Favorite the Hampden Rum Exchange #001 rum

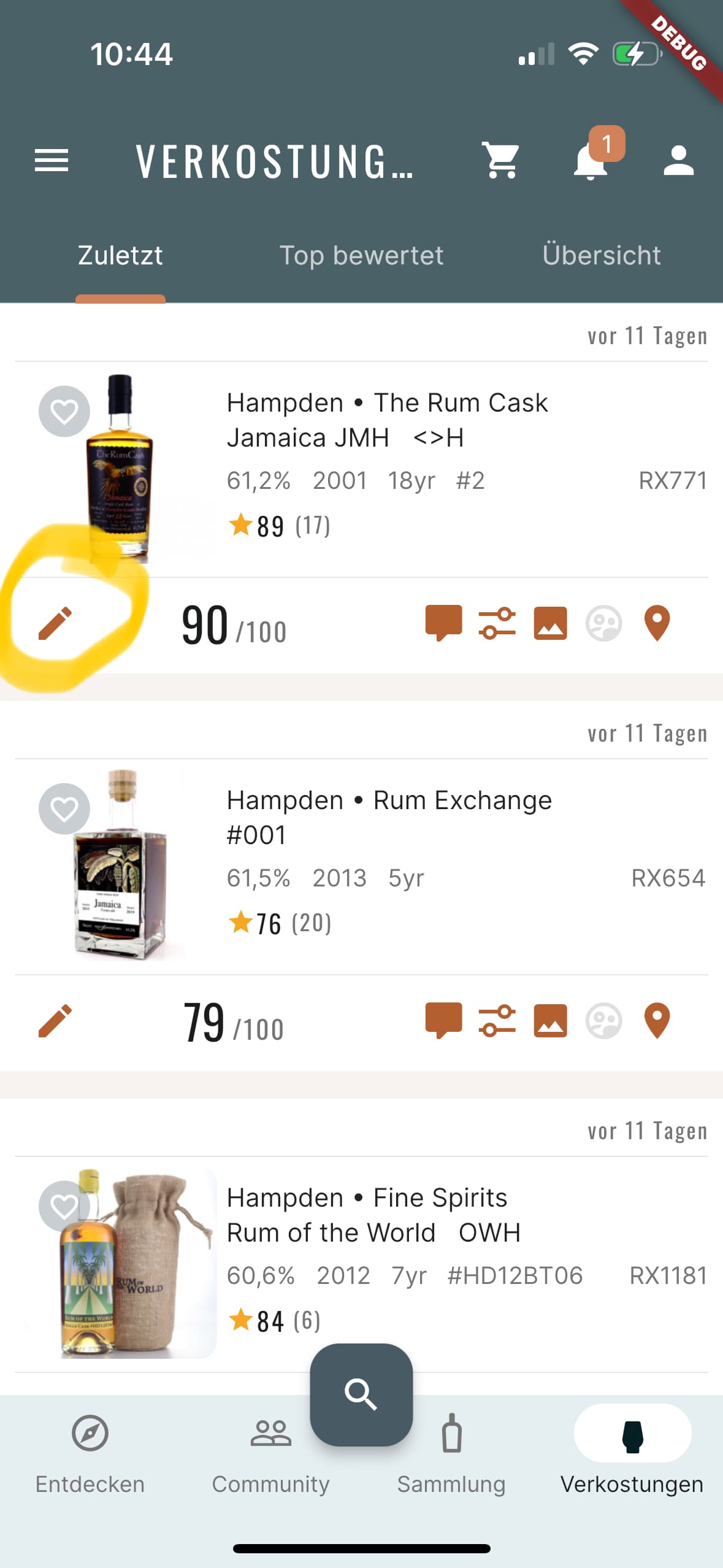pos(64,809)
